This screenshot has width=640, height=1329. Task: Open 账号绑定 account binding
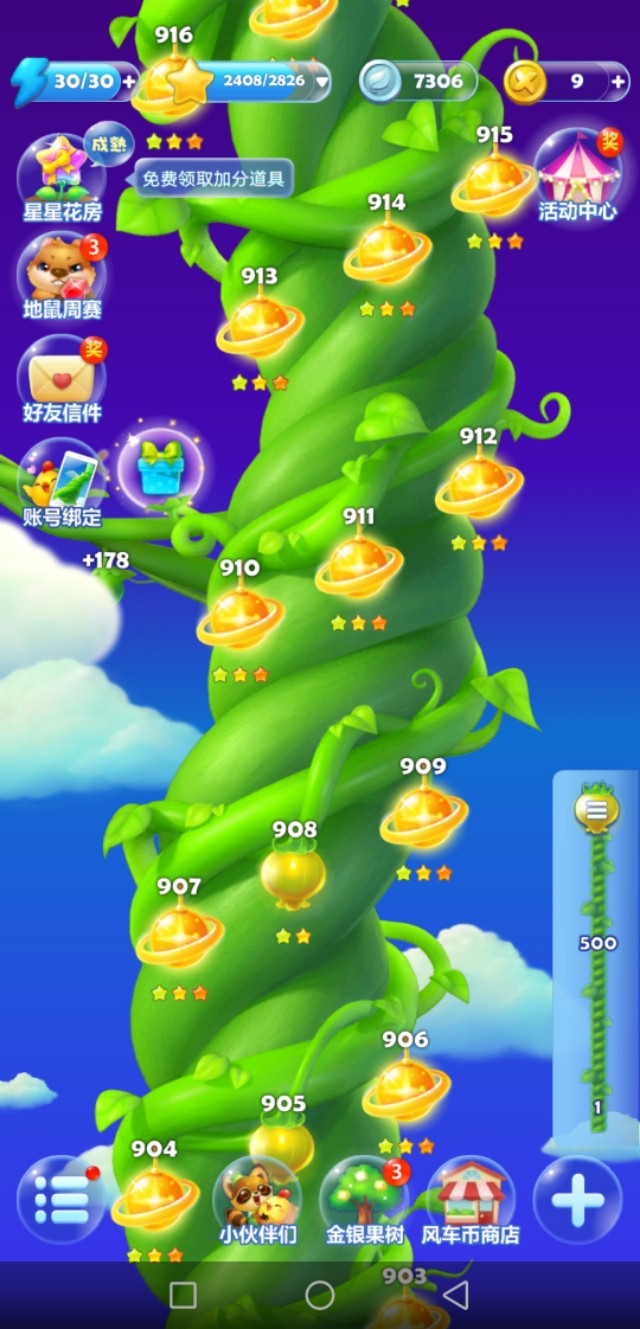61,482
